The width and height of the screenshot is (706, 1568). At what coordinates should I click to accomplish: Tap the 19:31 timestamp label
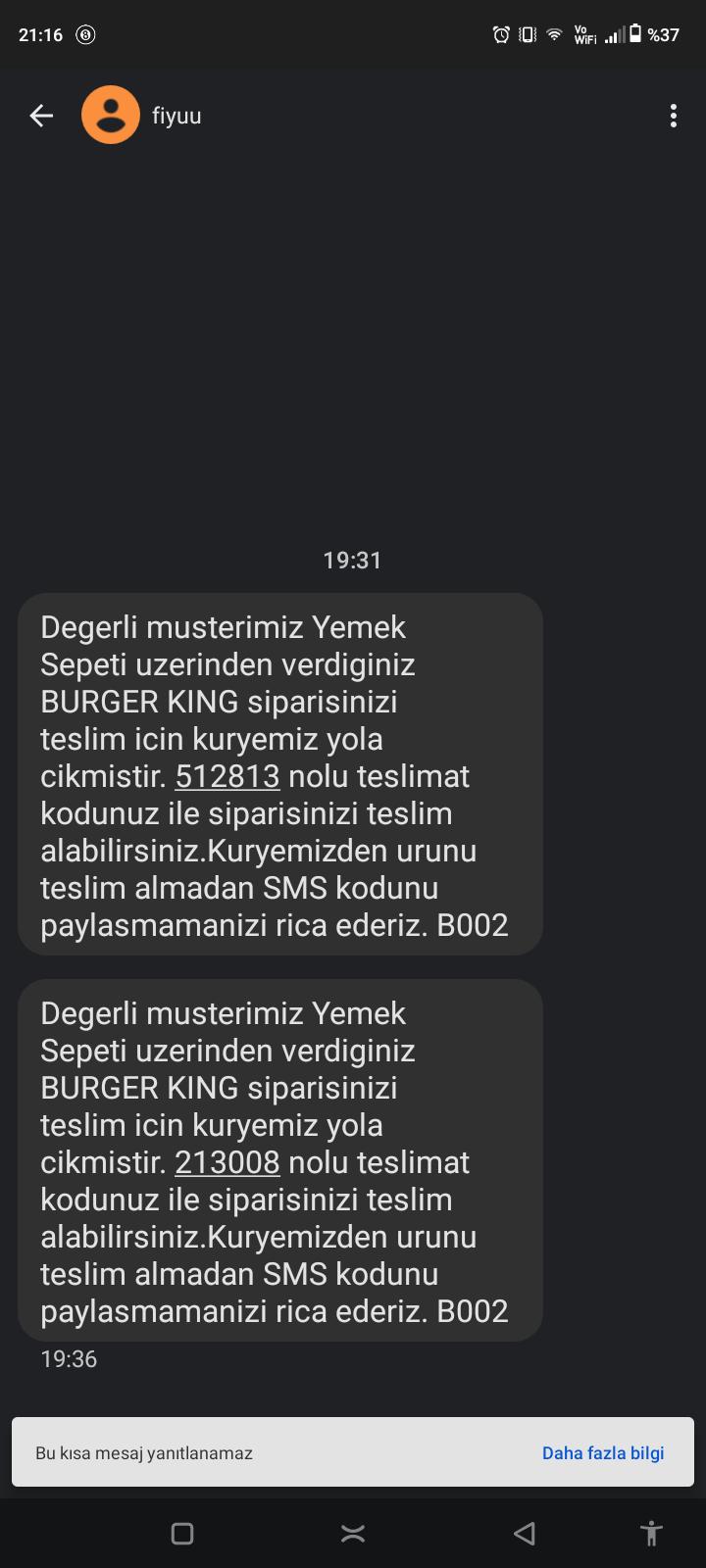(352, 560)
